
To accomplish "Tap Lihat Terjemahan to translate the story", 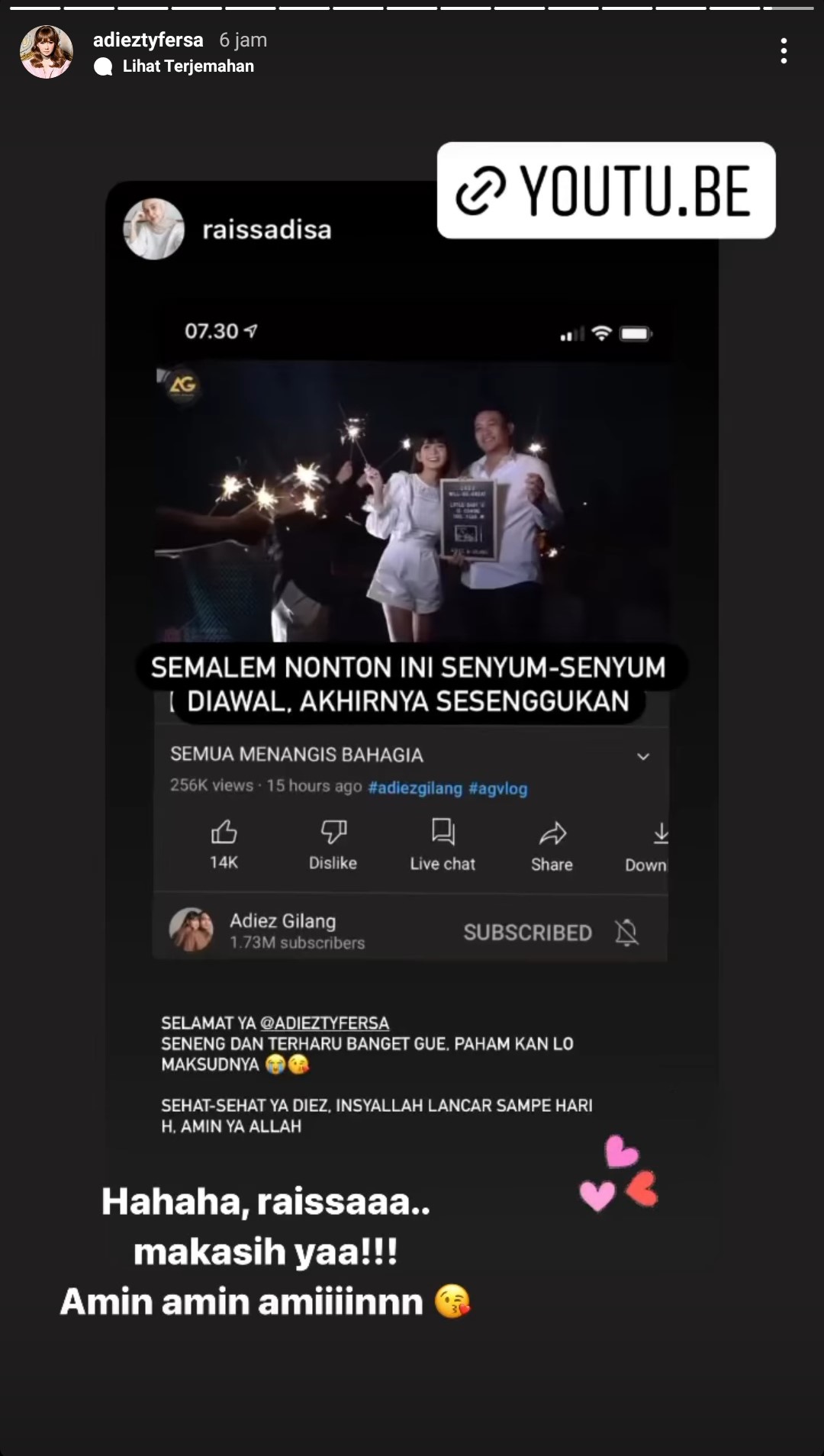I will pos(188,66).
